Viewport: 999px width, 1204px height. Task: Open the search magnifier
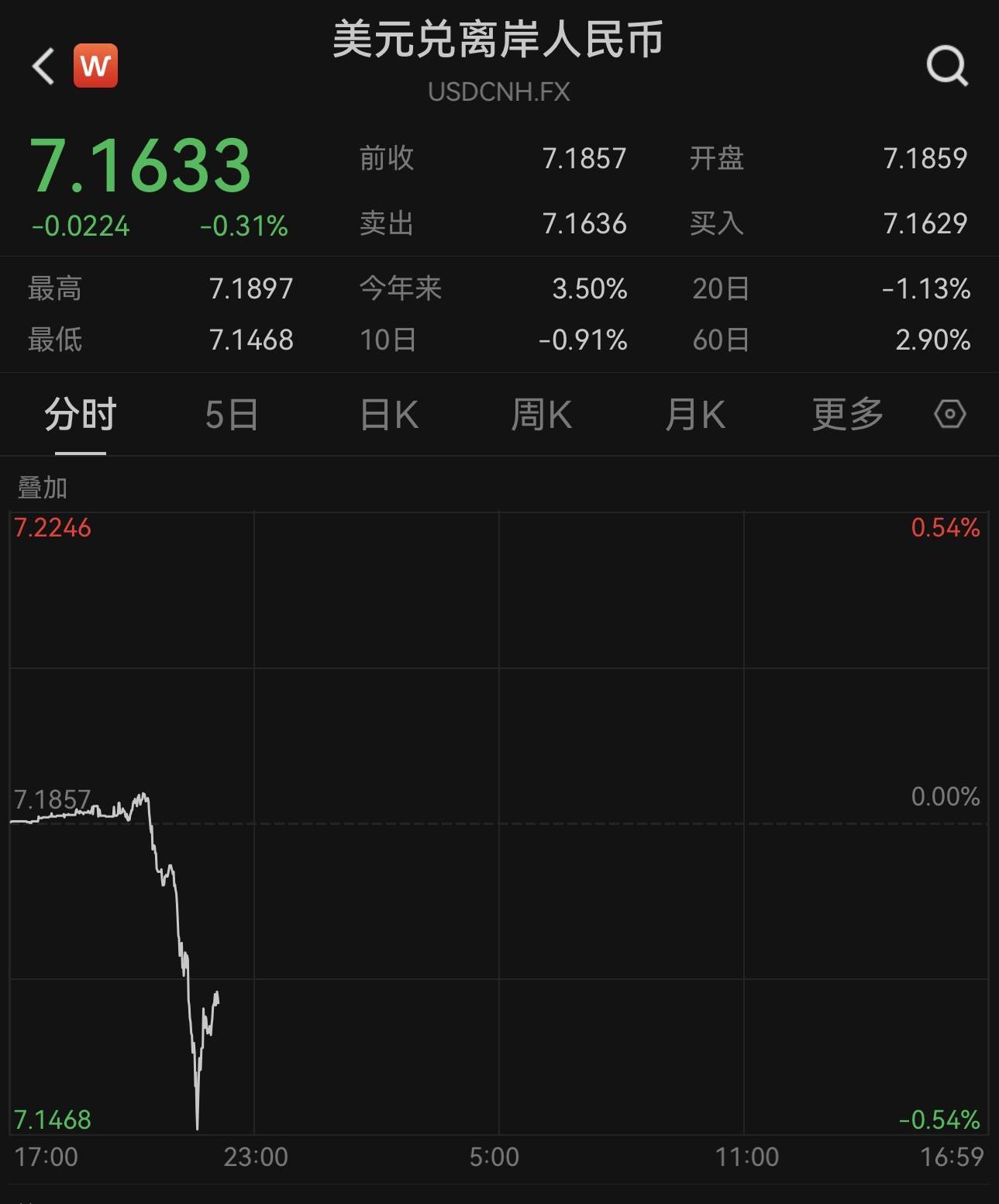(x=947, y=66)
